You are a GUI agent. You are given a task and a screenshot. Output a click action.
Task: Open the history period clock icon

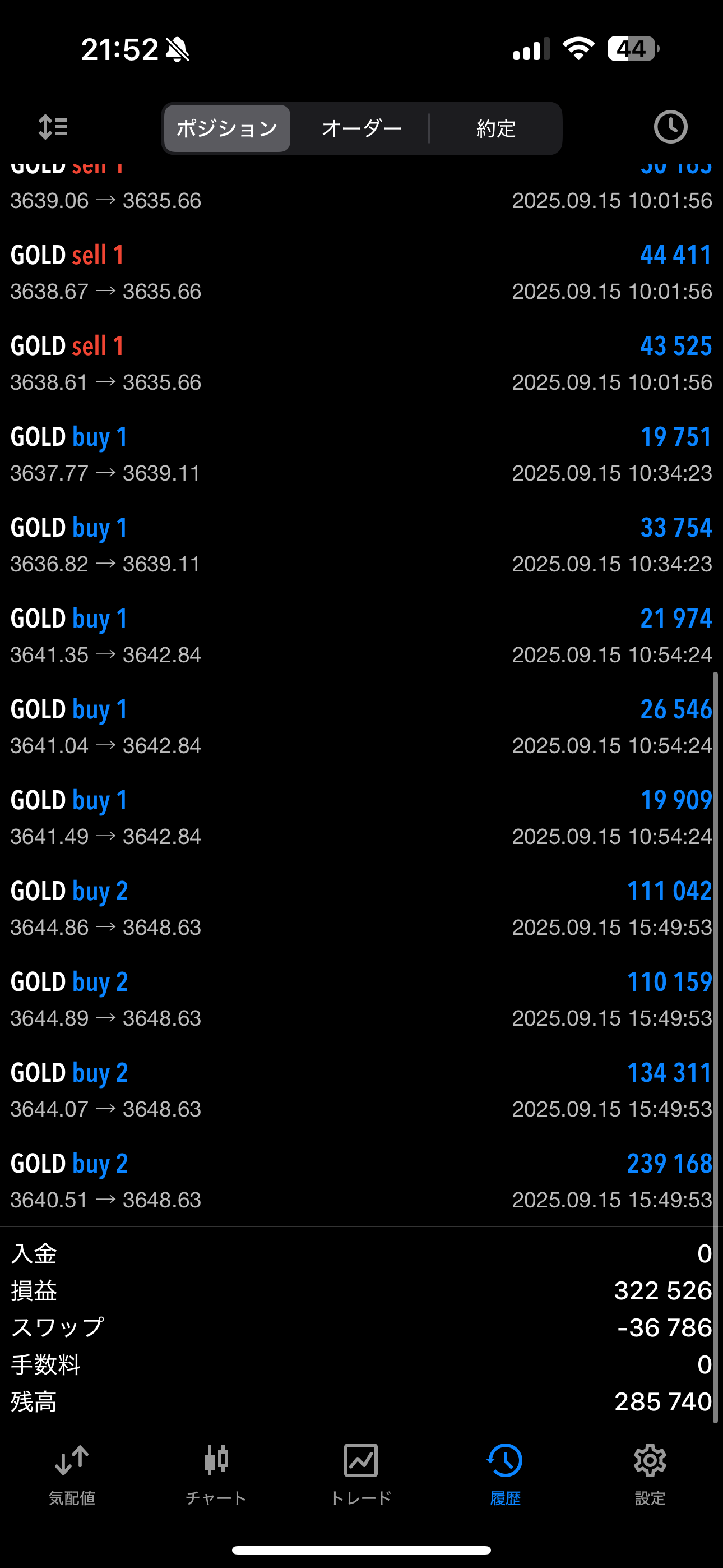pos(670,127)
